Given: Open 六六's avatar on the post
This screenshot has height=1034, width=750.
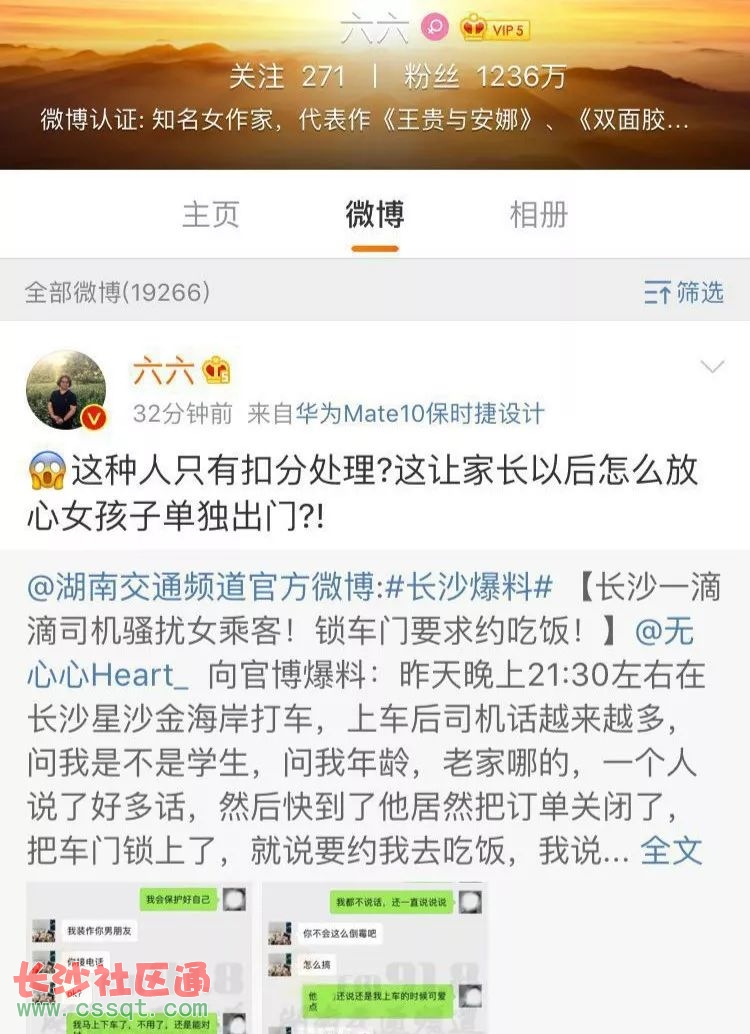Looking at the screenshot, I should pyautogui.click(x=66, y=390).
